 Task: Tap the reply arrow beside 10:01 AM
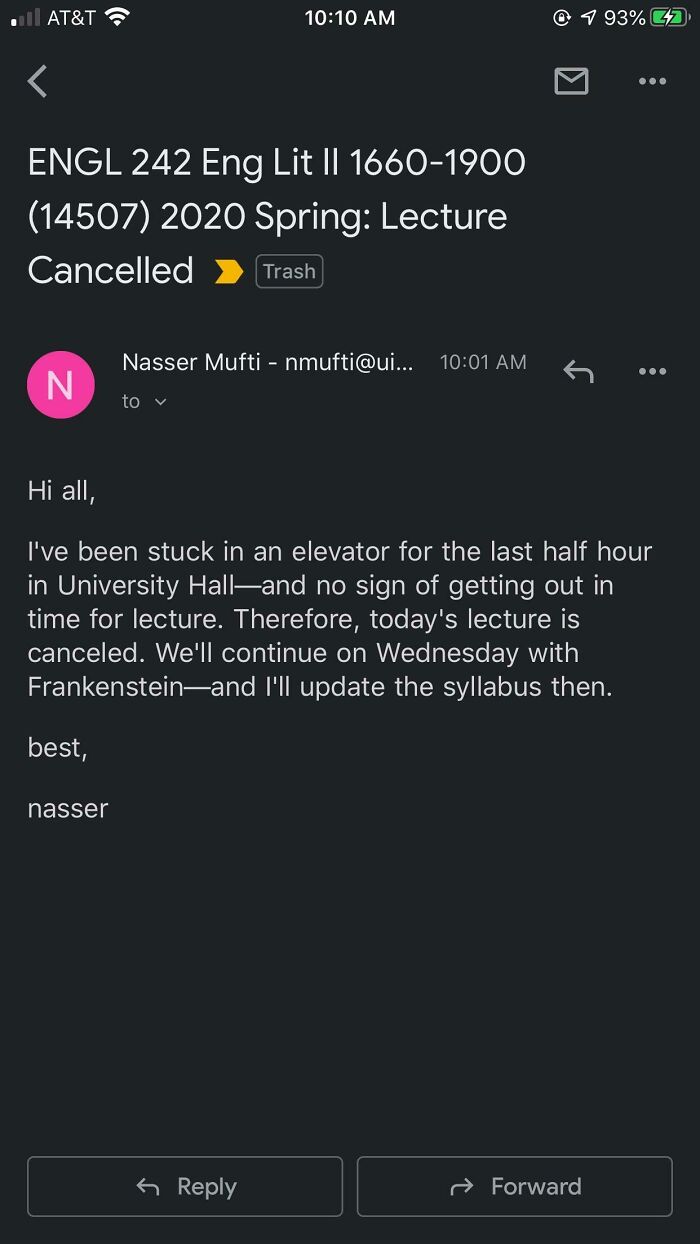pyautogui.click(x=578, y=371)
